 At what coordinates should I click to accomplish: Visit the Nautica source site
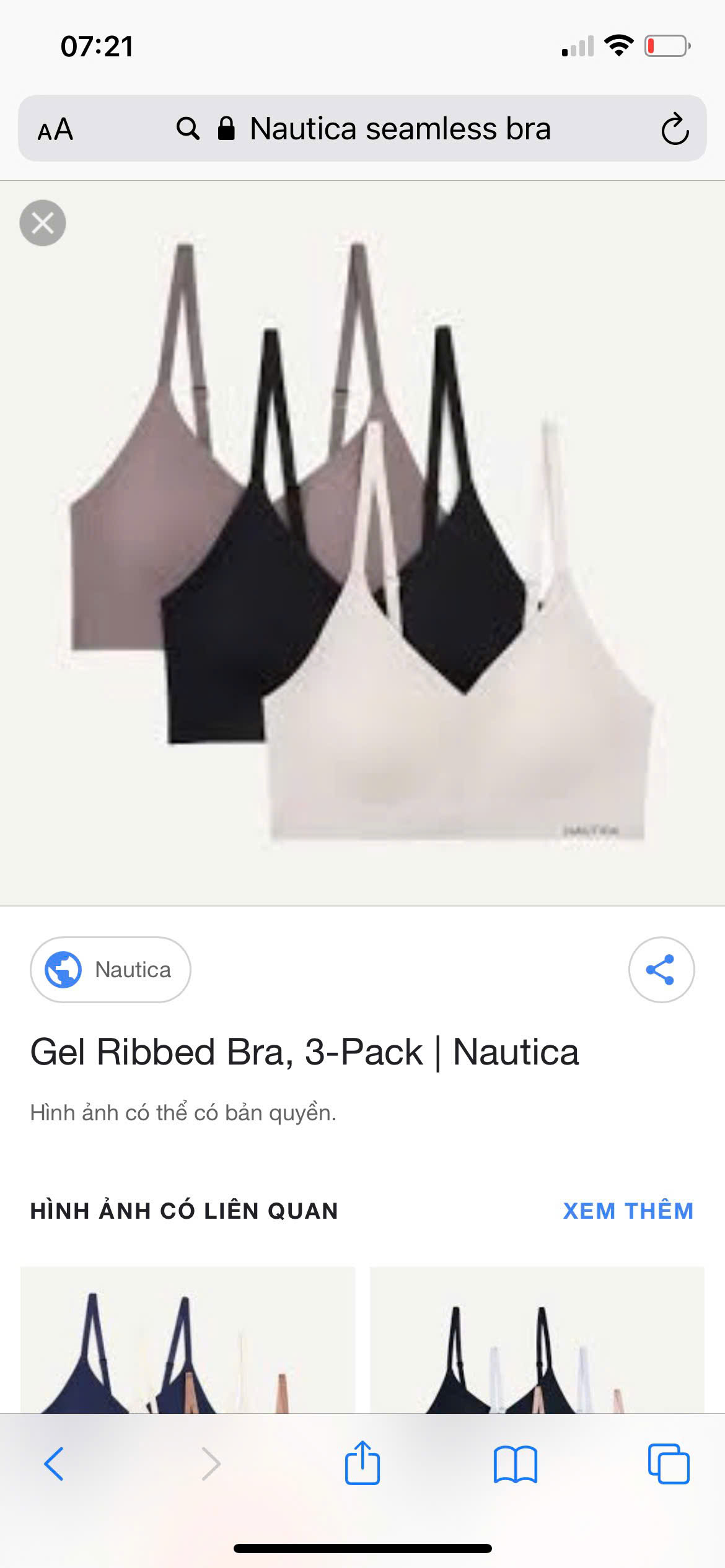[110, 970]
